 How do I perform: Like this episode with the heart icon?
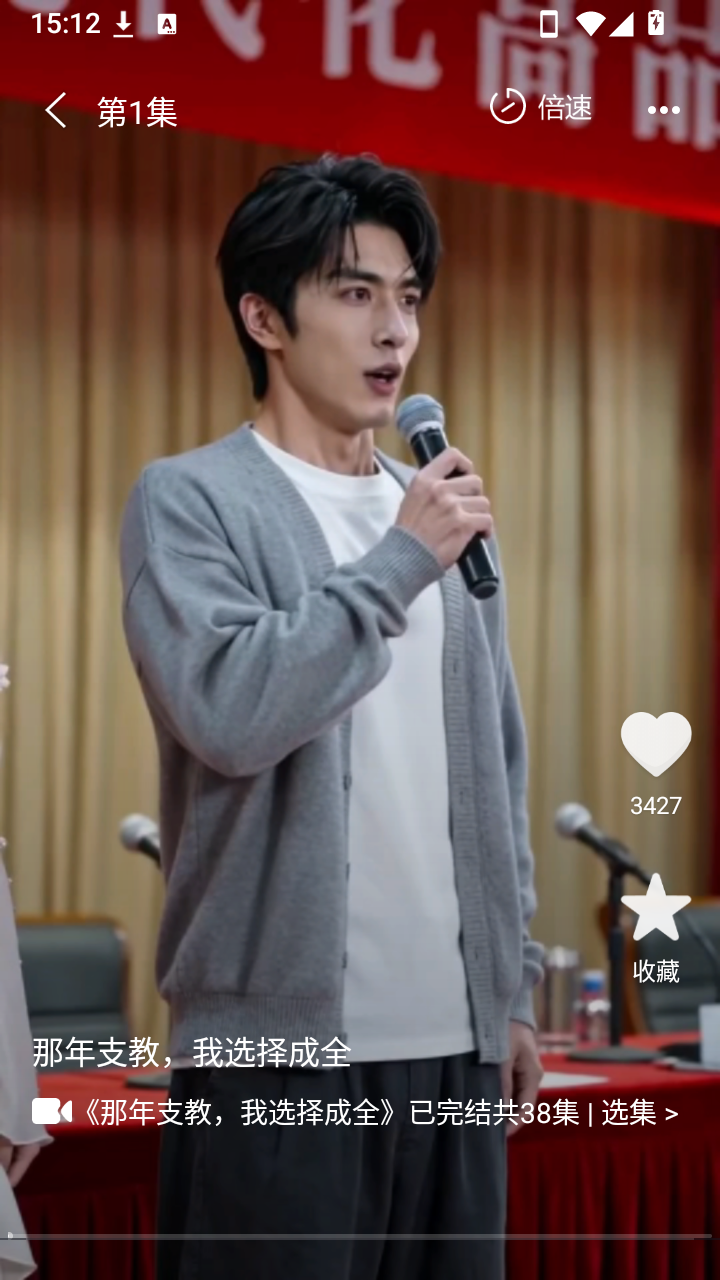[656, 744]
